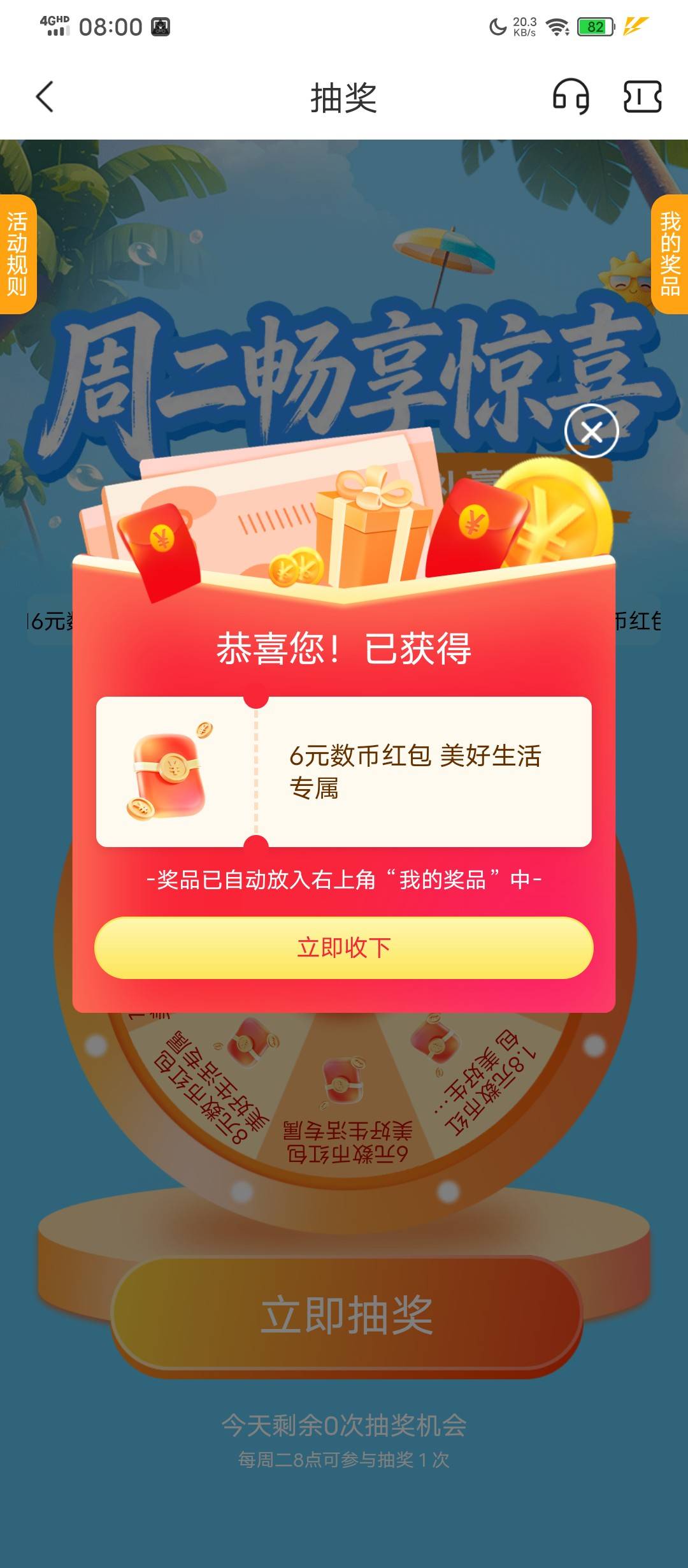
Task: Open customer service headset icon
Action: click(x=571, y=97)
